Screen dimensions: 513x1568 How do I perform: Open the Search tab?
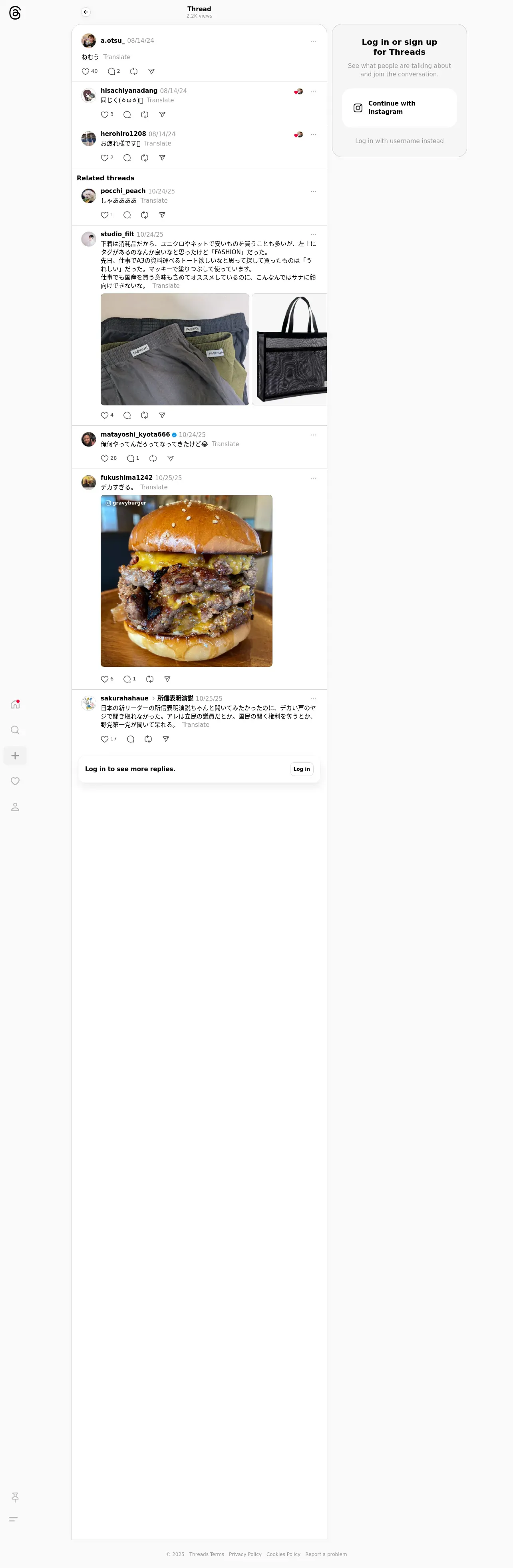coord(15,730)
